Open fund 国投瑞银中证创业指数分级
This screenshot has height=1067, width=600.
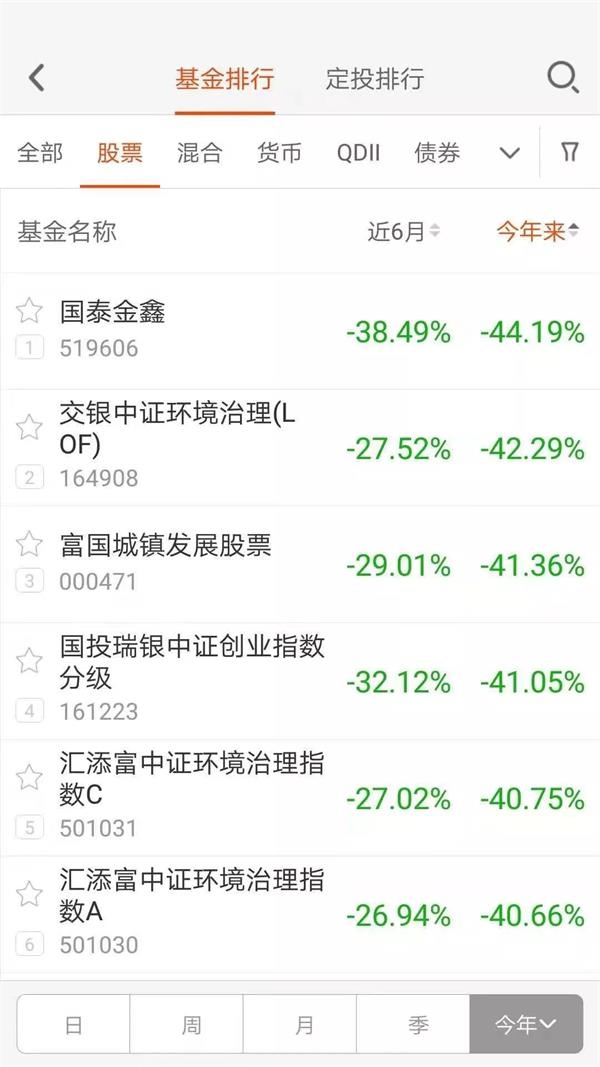(x=300, y=681)
